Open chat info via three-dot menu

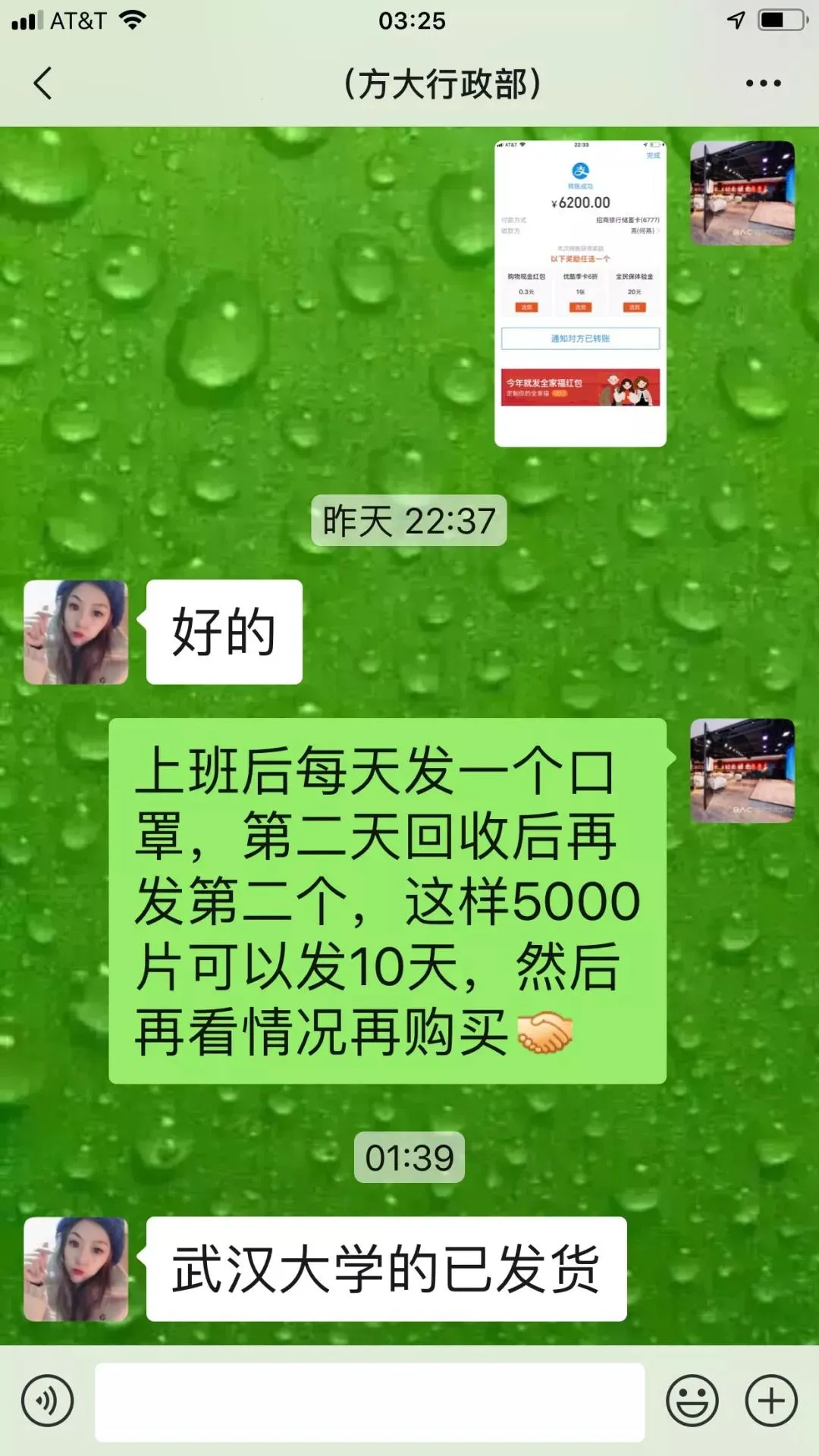coord(763,83)
